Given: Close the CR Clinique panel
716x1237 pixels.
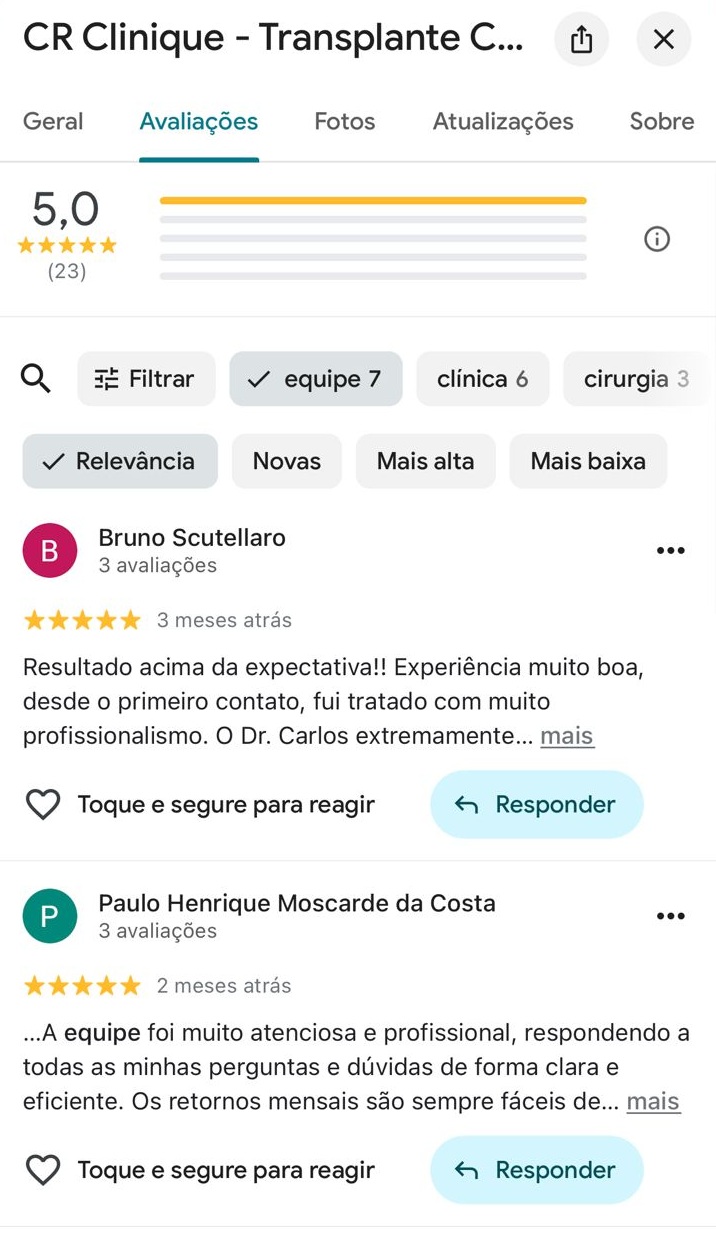Looking at the screenshot, I should 663,40.
